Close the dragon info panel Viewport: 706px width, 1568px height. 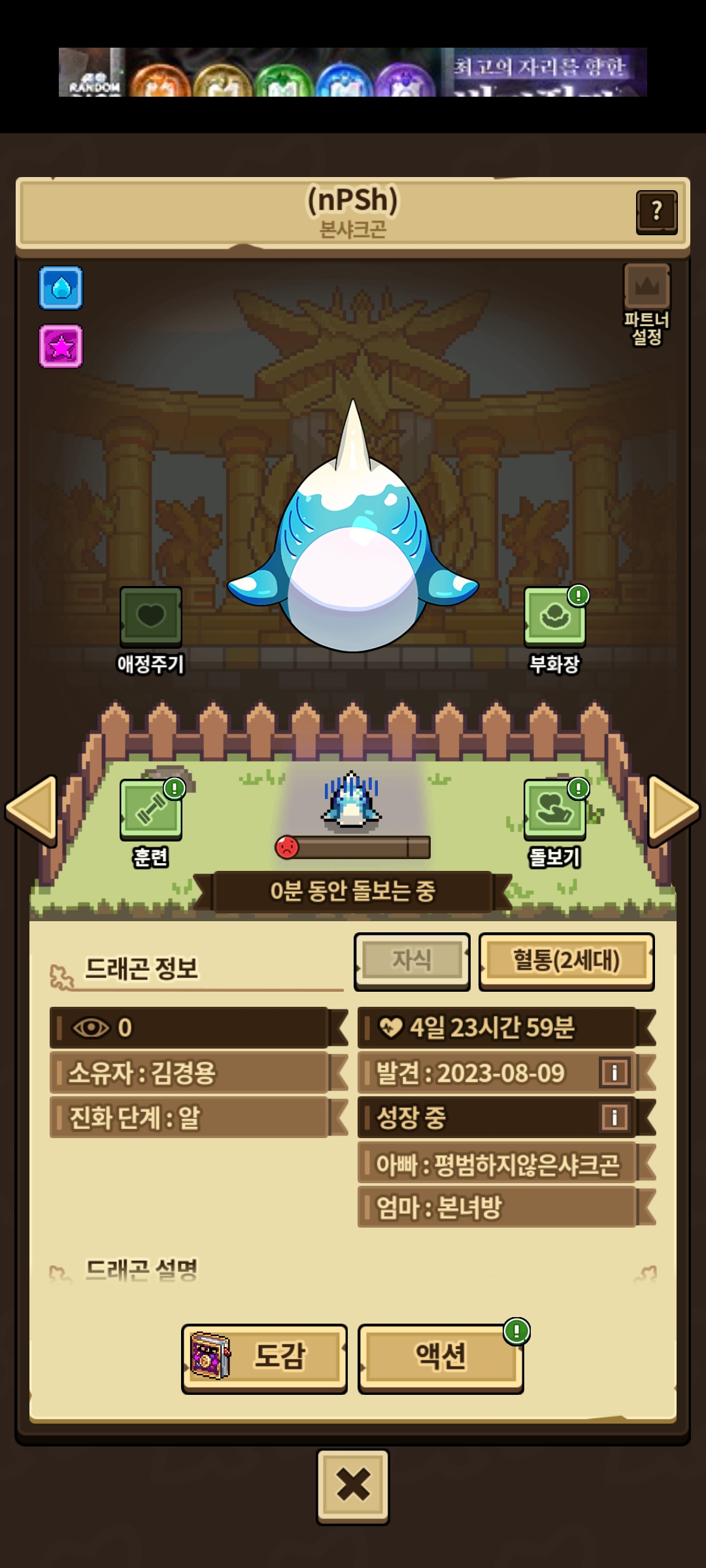tap(353, 1486)
